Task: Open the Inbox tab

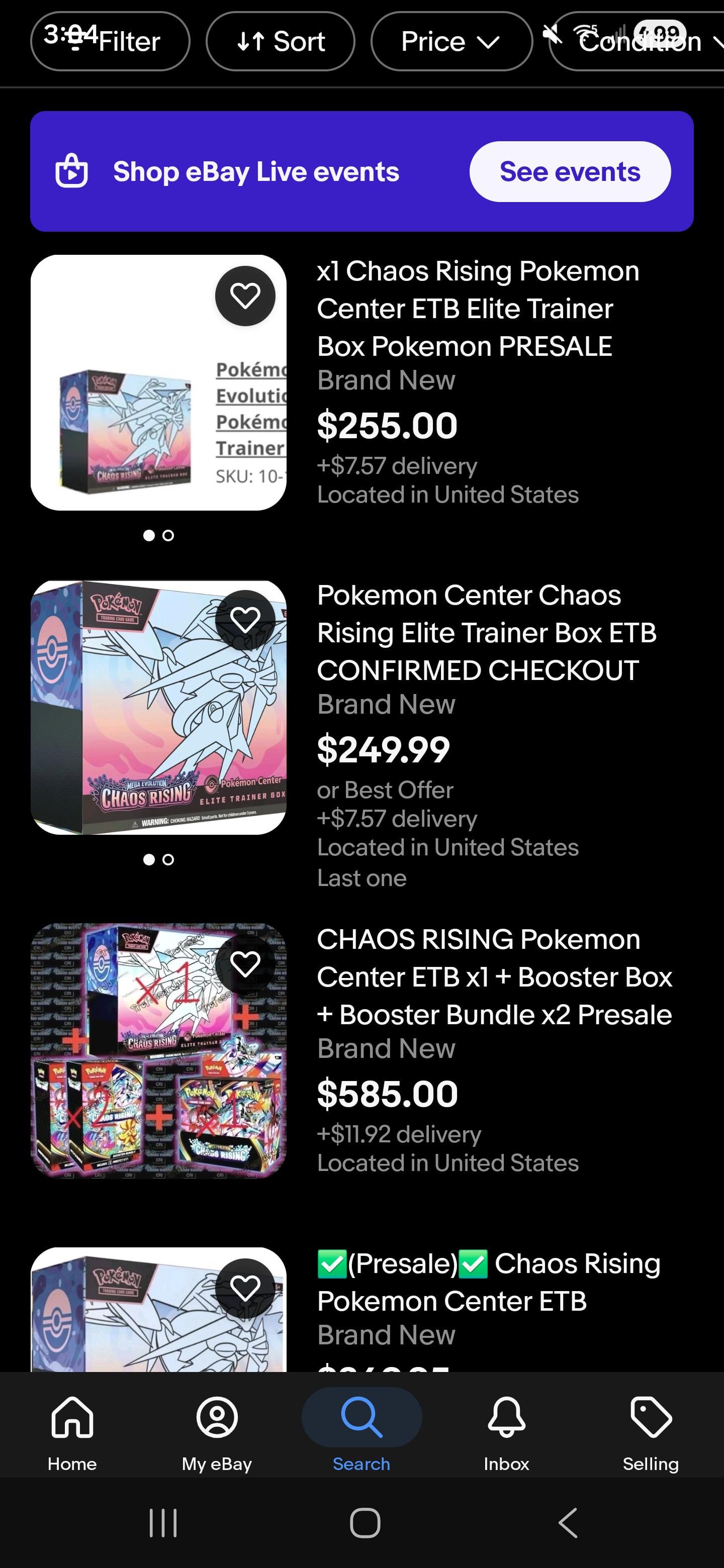Action: (506, 1433)
